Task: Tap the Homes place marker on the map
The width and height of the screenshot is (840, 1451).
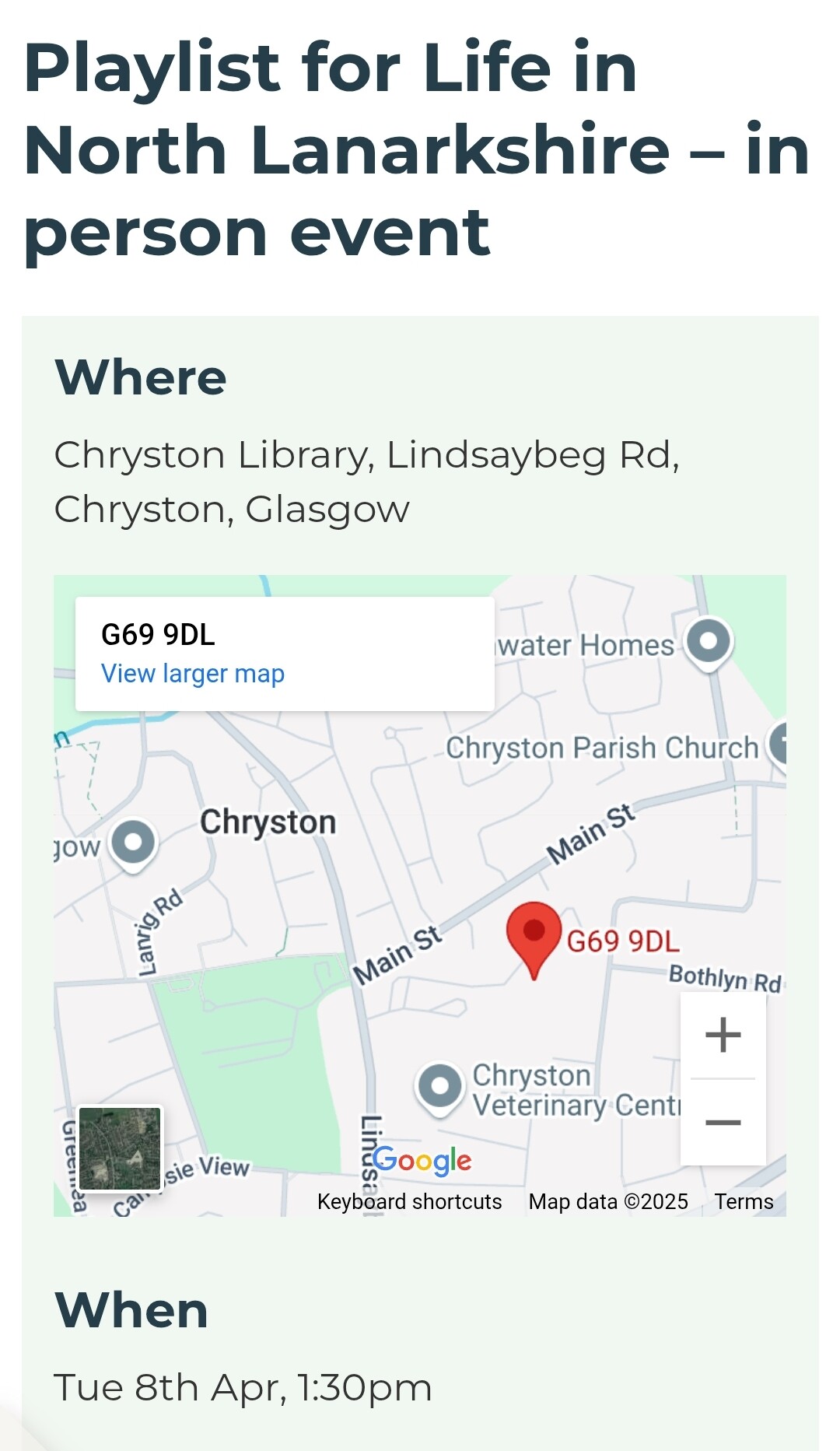Action: pos(709,642)
